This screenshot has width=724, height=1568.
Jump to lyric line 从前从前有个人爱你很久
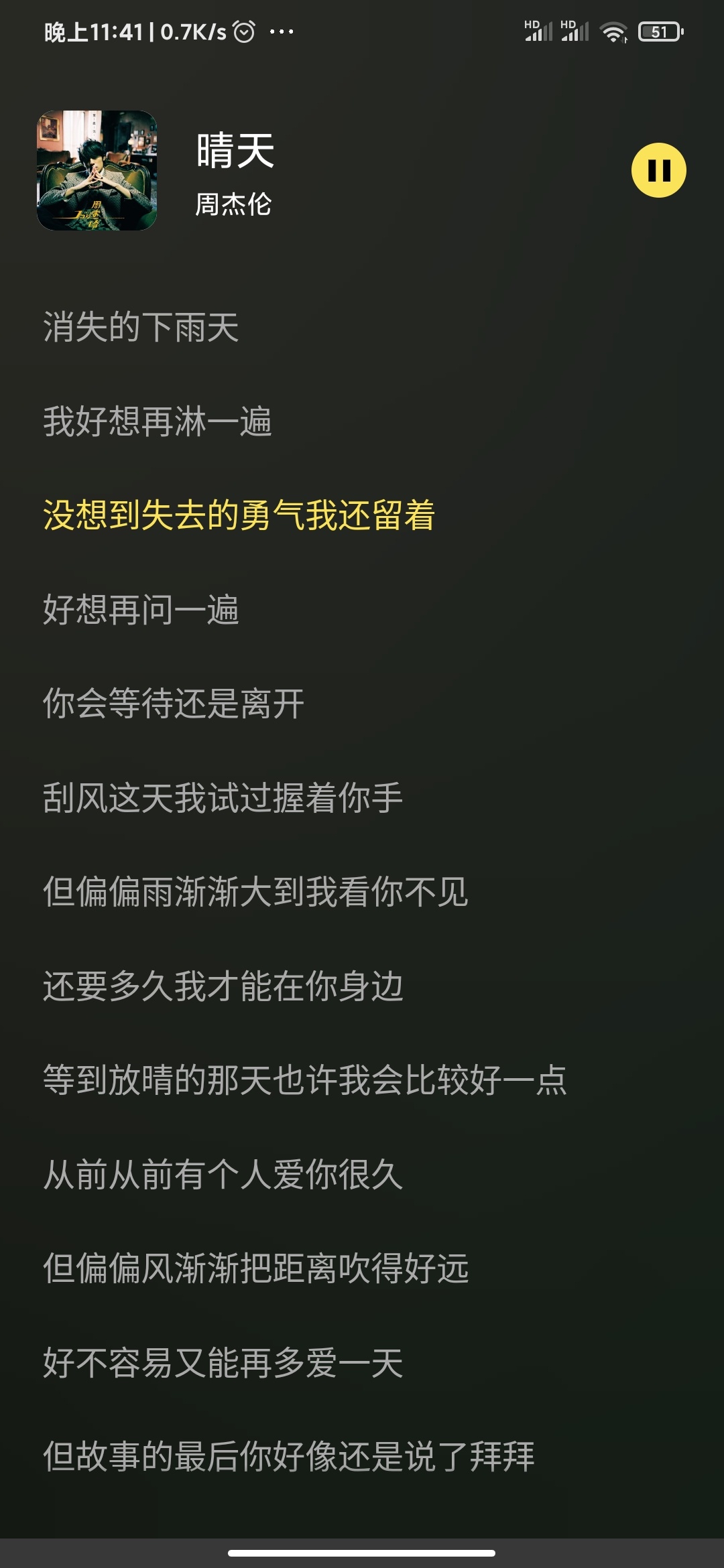[223, 1175]
